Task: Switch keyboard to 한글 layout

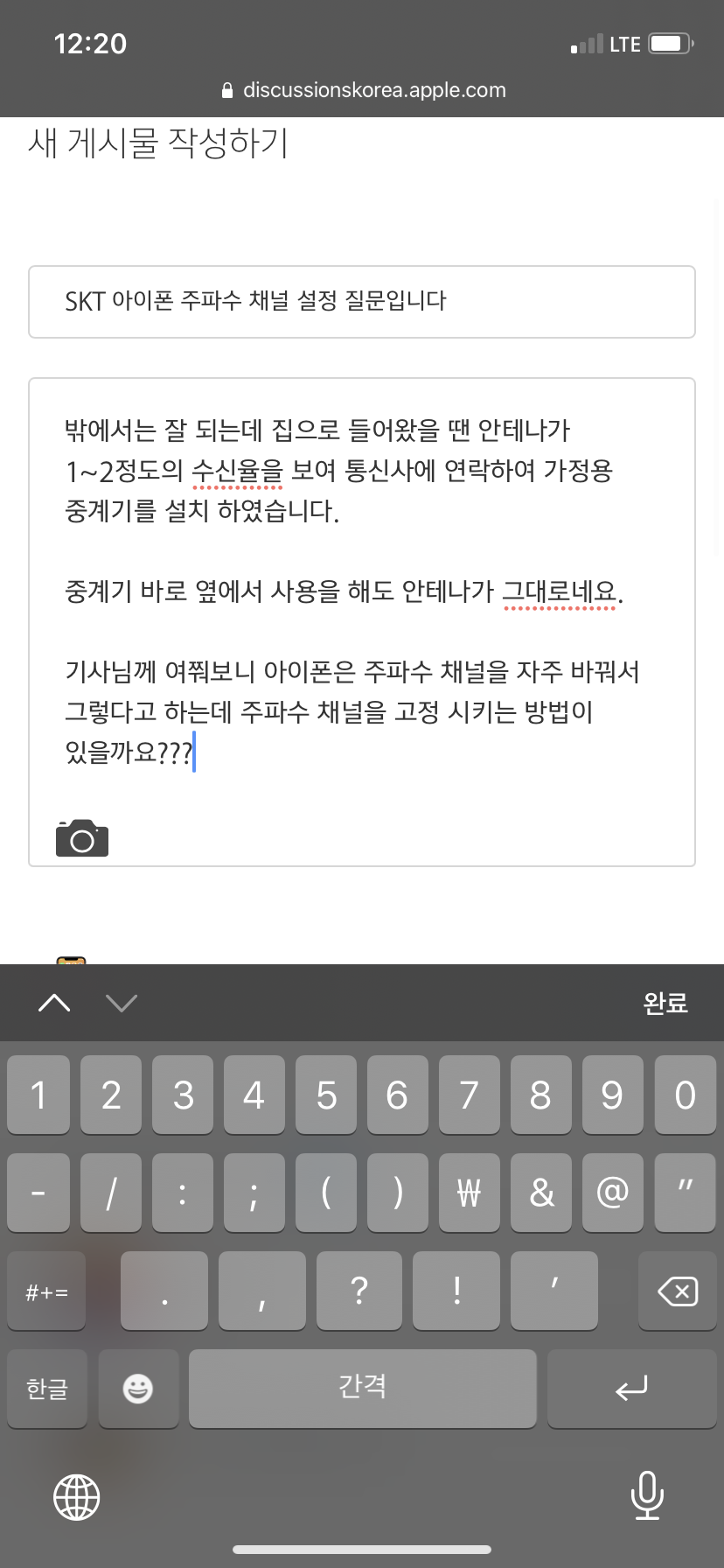Action: click(47, 1389)
